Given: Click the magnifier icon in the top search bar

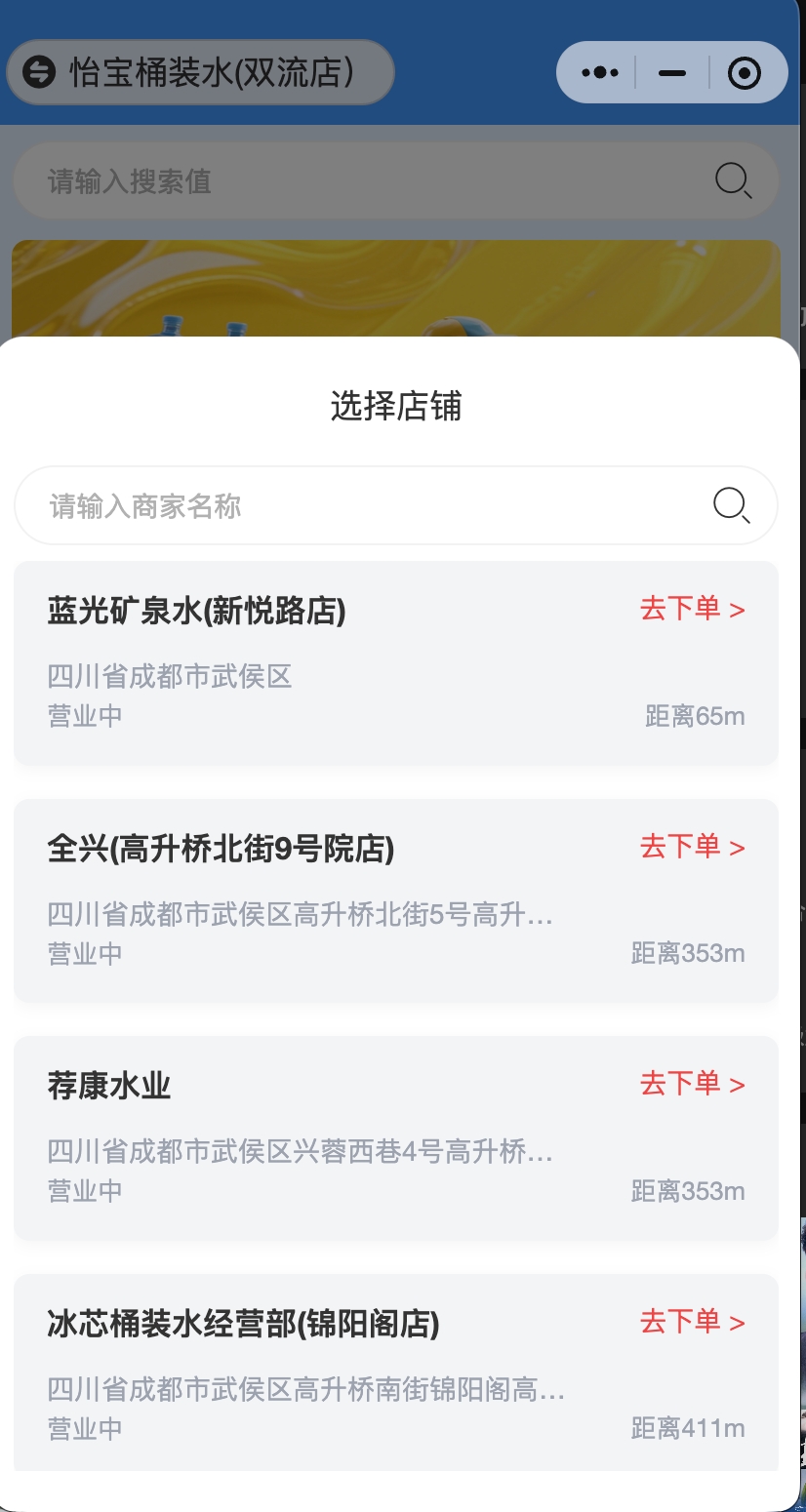Looking at the screenshot, I should pos(734,180).
